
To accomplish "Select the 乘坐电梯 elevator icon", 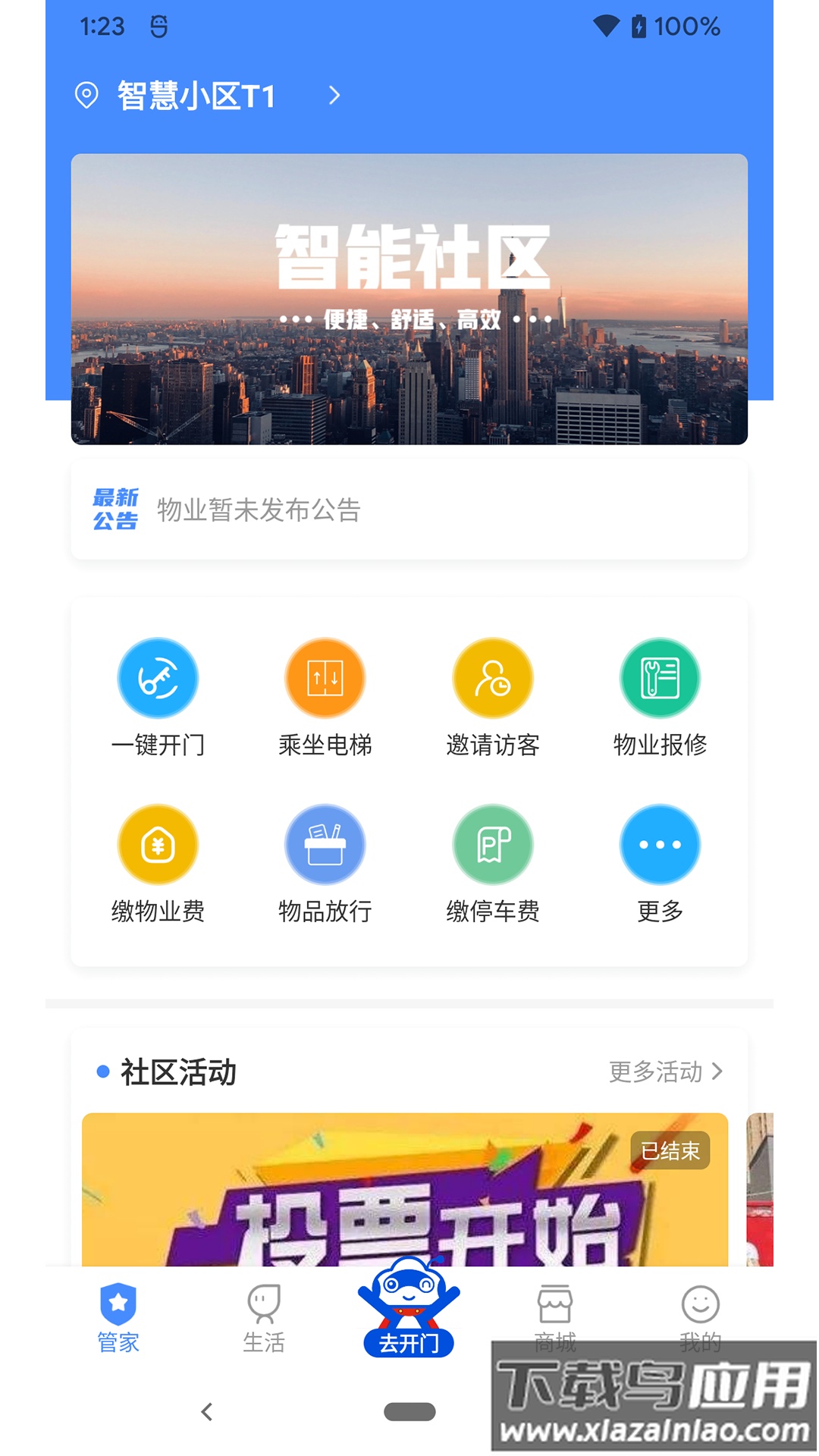I will pyautogui.click(x=325, y=677).
